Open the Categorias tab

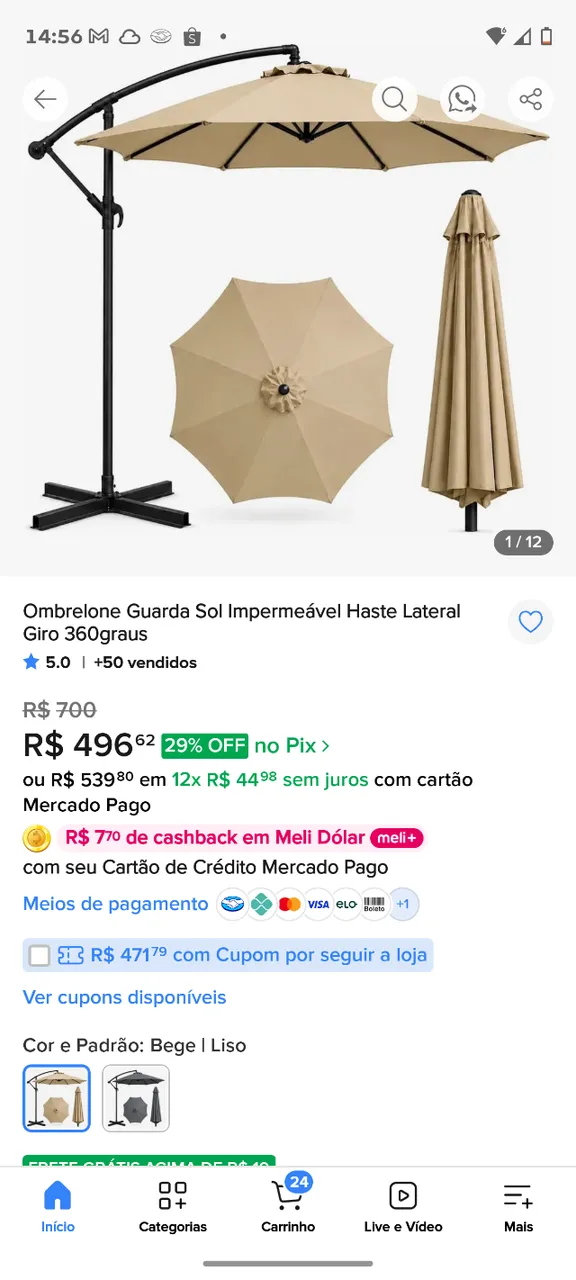pyautogui.click(x=173, y=1207)
